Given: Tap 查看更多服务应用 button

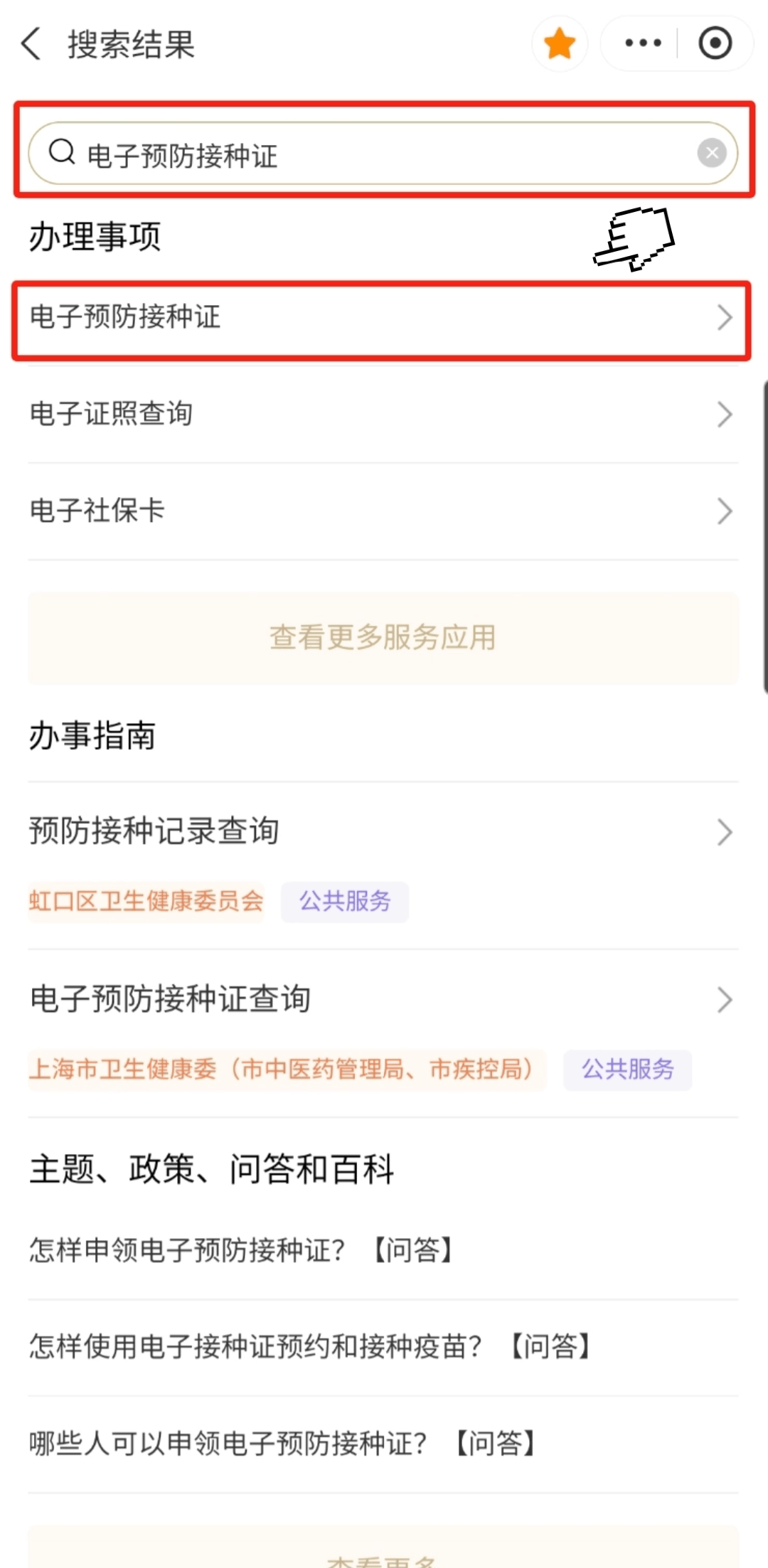Looking at the screenshot, I should (383, 638).
